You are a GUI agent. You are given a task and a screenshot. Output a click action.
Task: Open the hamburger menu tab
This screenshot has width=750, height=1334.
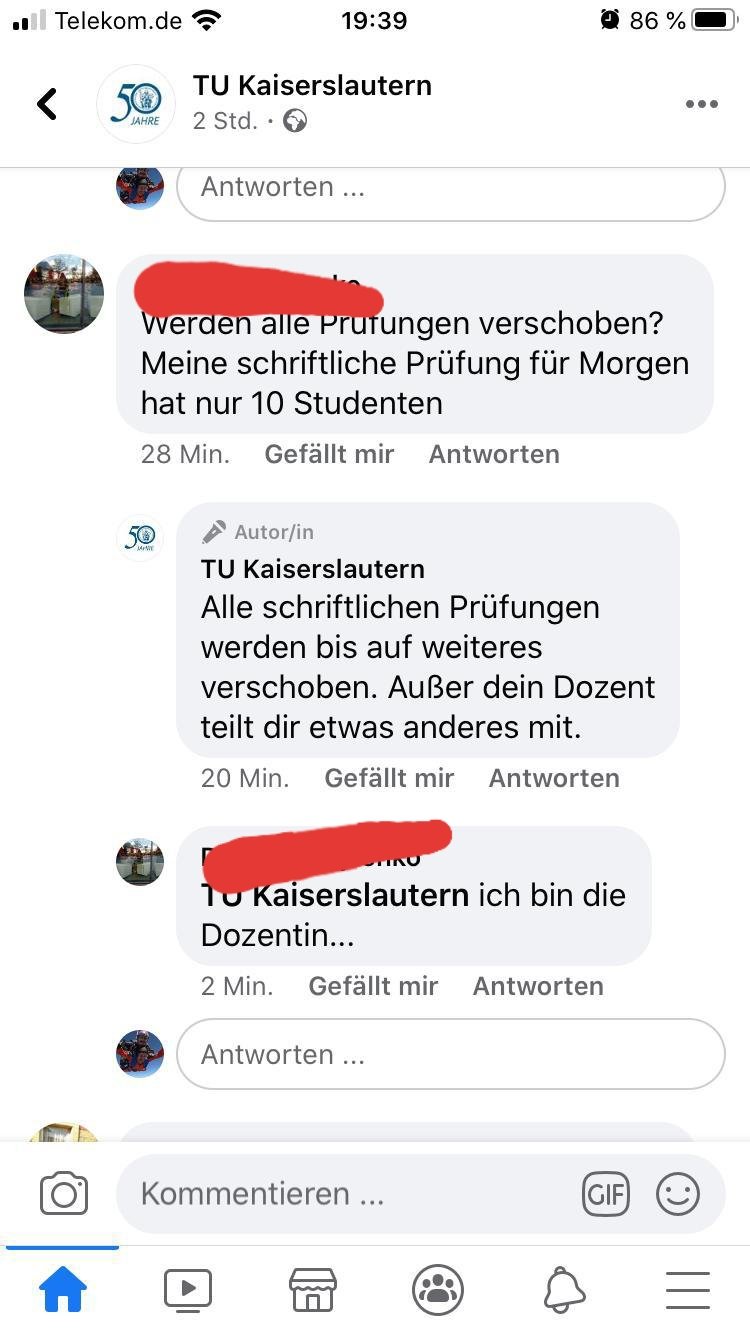(688, 1290)
